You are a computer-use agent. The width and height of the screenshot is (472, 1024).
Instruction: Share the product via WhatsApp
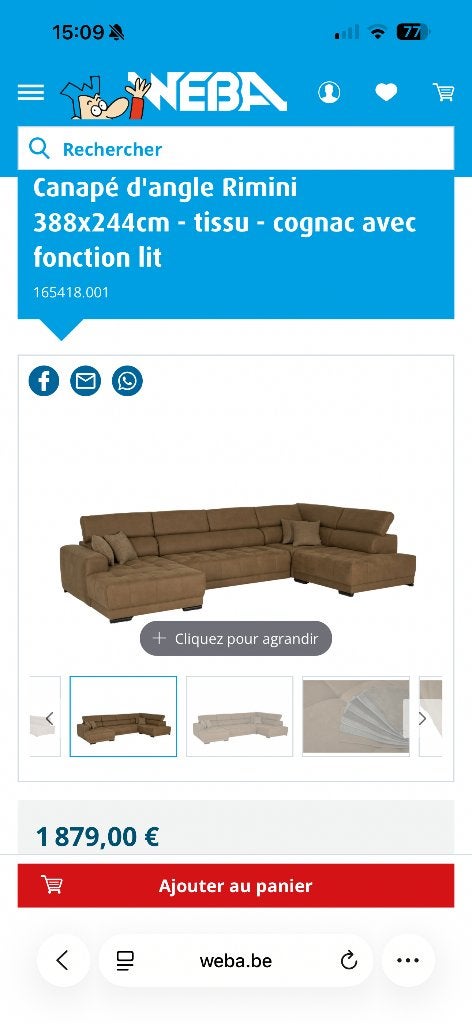(x=127, y=381)
